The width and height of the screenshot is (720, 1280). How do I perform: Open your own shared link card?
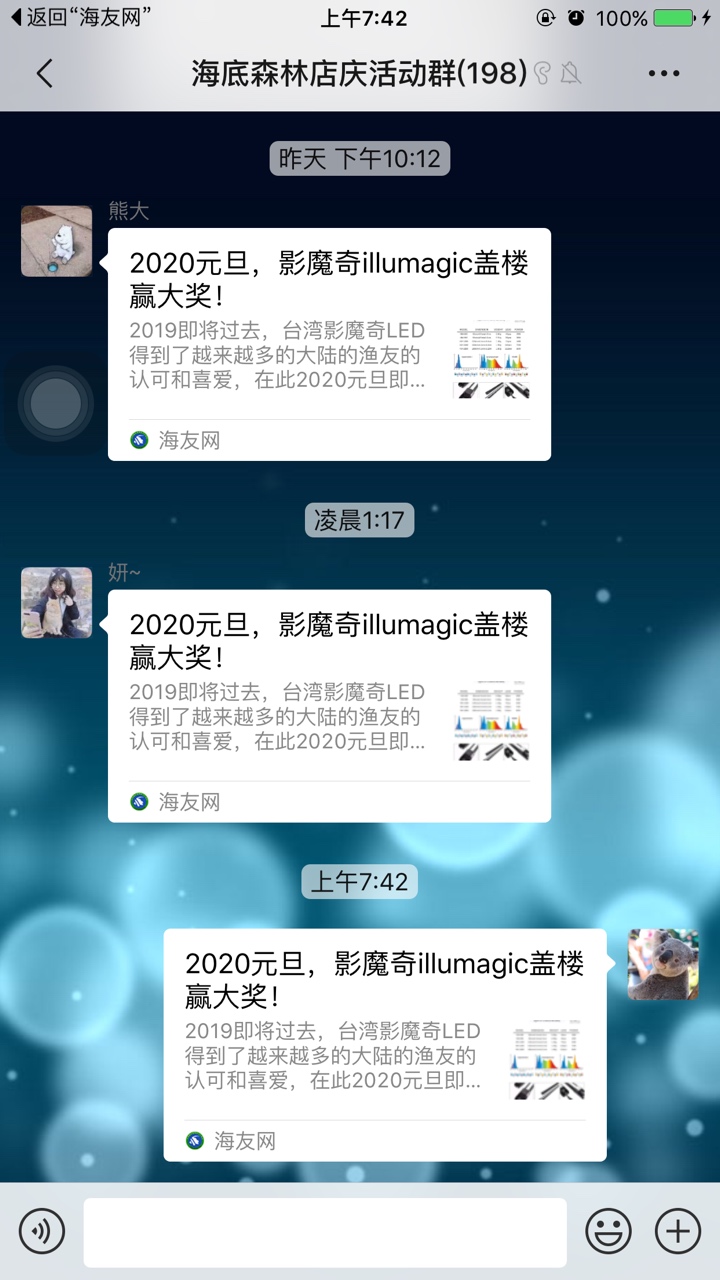385,1044
